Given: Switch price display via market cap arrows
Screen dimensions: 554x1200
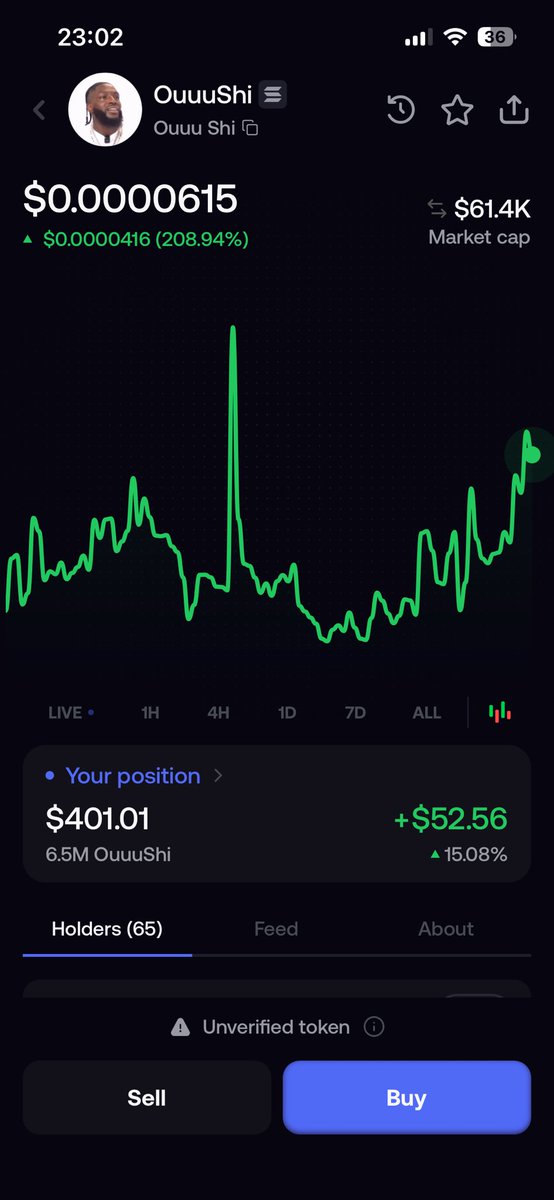Looking at the screenshot, I should click(x=436, y=208).
